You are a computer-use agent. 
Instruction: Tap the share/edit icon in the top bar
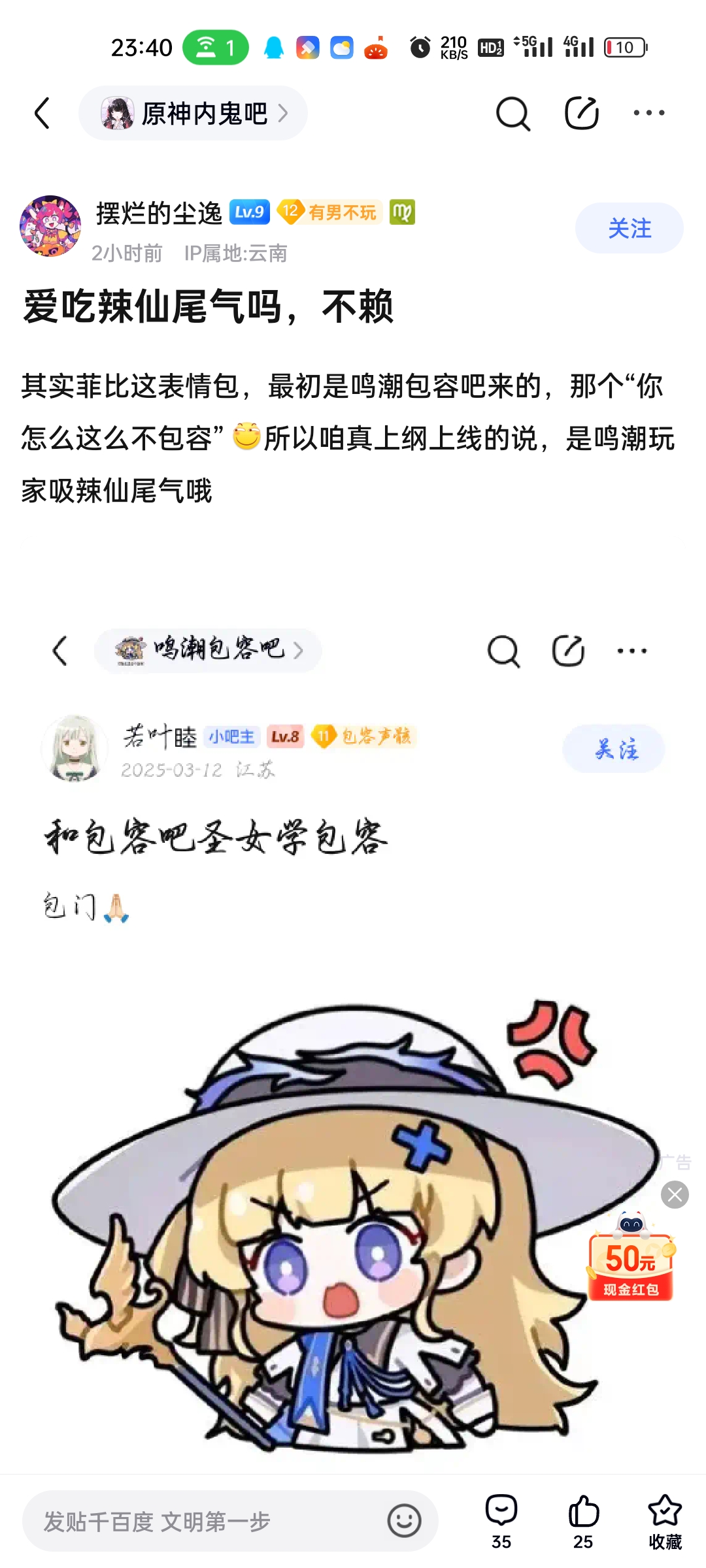click(581, 113)
